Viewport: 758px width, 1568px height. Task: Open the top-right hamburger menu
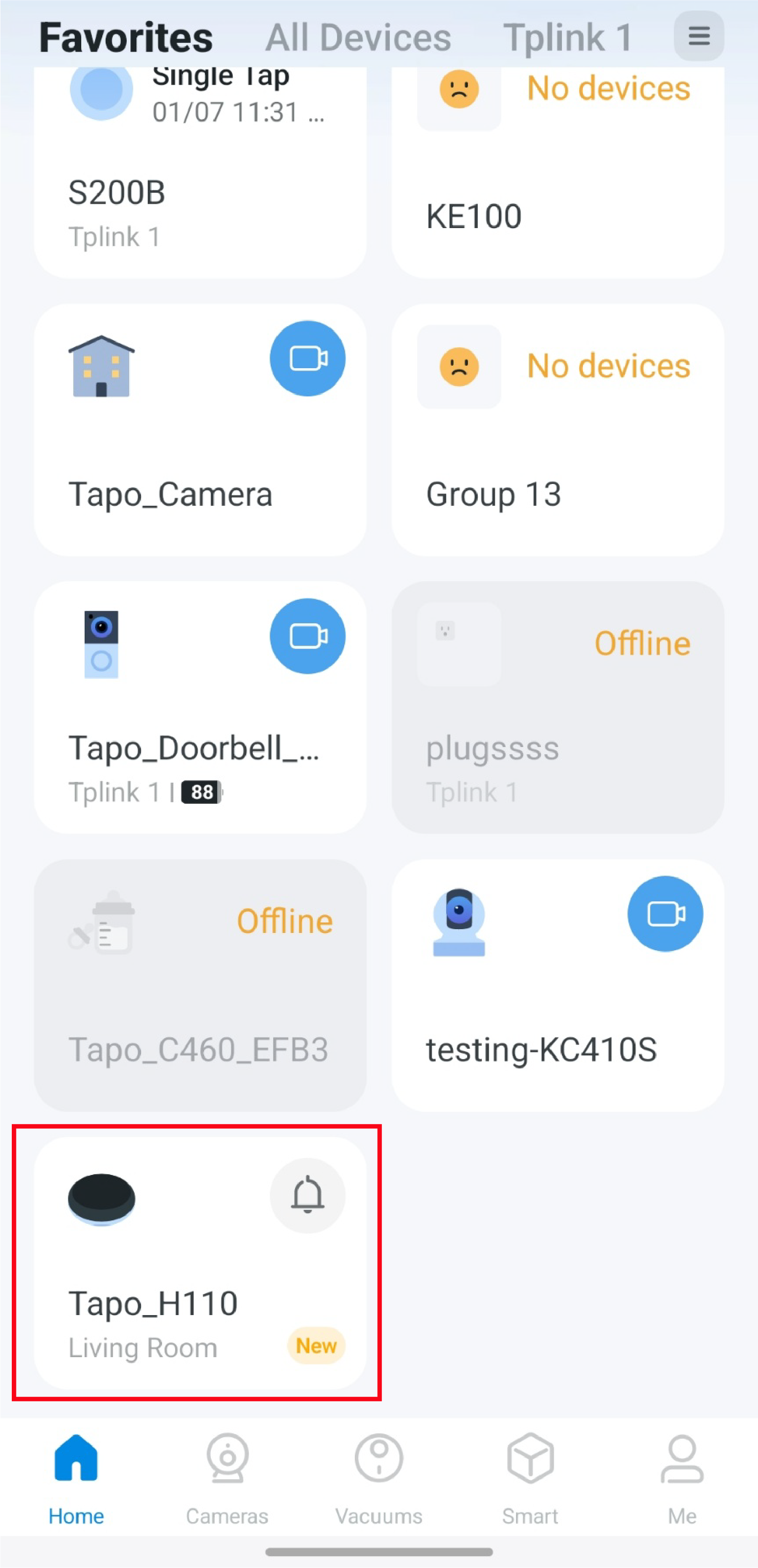(x=698, y=36)
